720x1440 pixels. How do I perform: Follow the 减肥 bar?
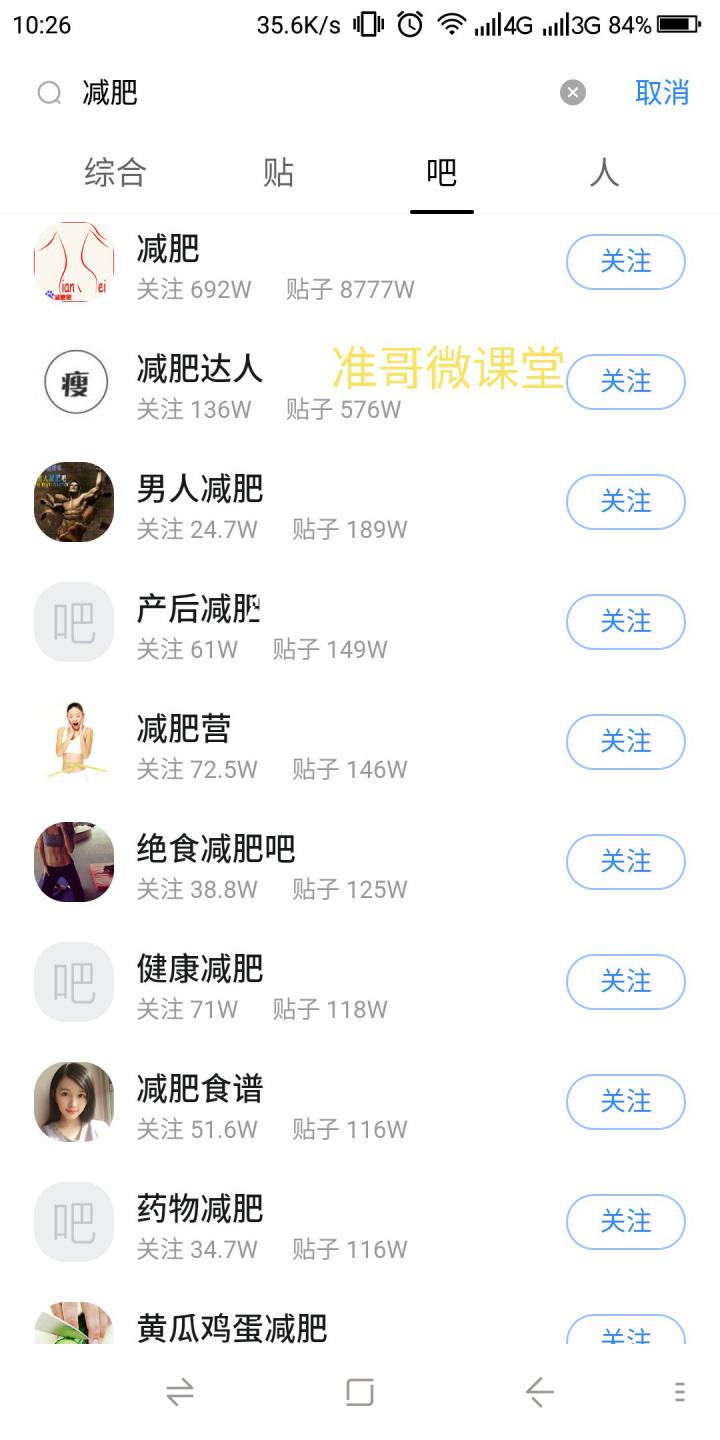(x=625, y=262)
